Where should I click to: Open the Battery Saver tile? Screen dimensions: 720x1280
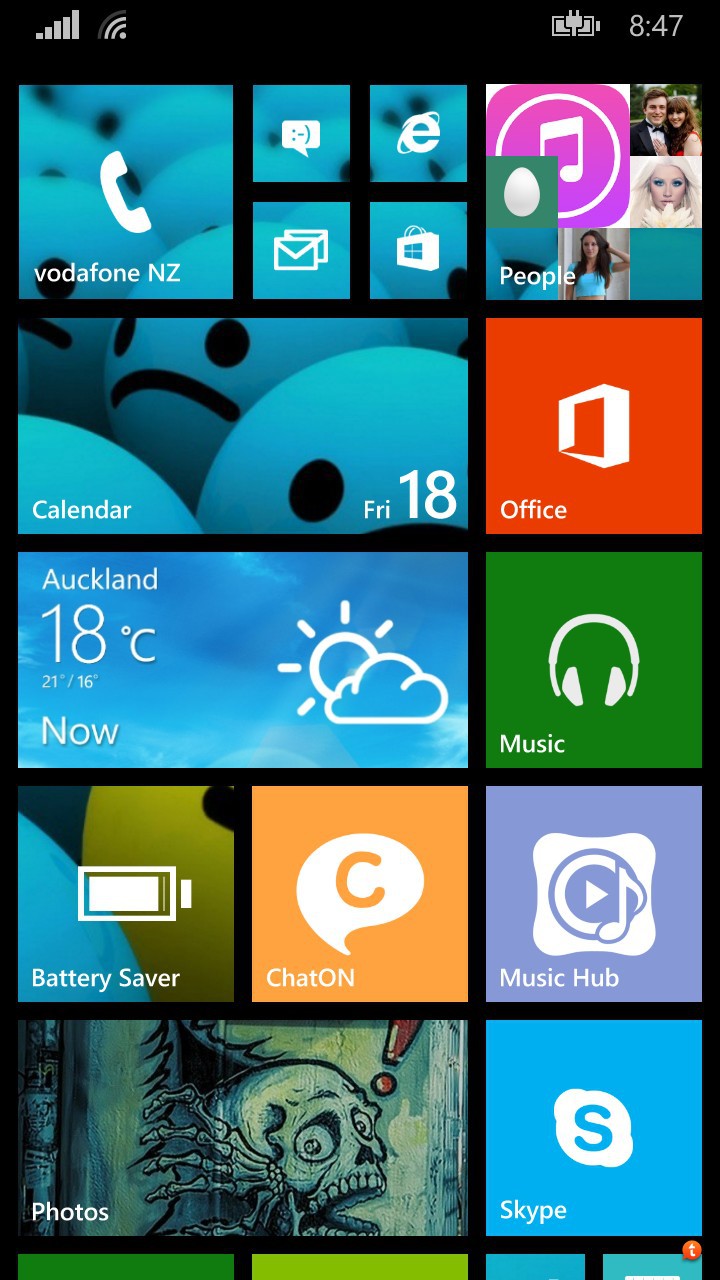(125, 894)
